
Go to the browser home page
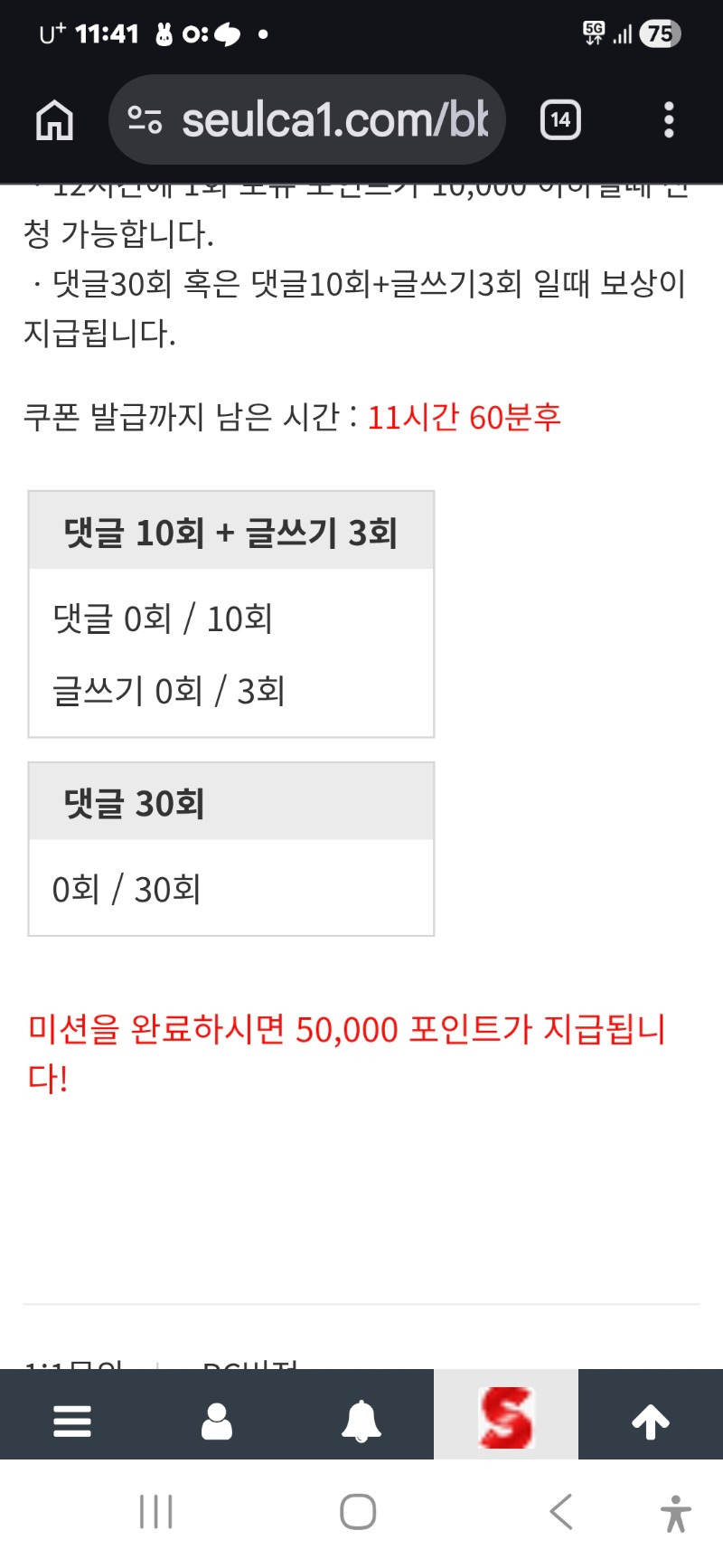54,120
